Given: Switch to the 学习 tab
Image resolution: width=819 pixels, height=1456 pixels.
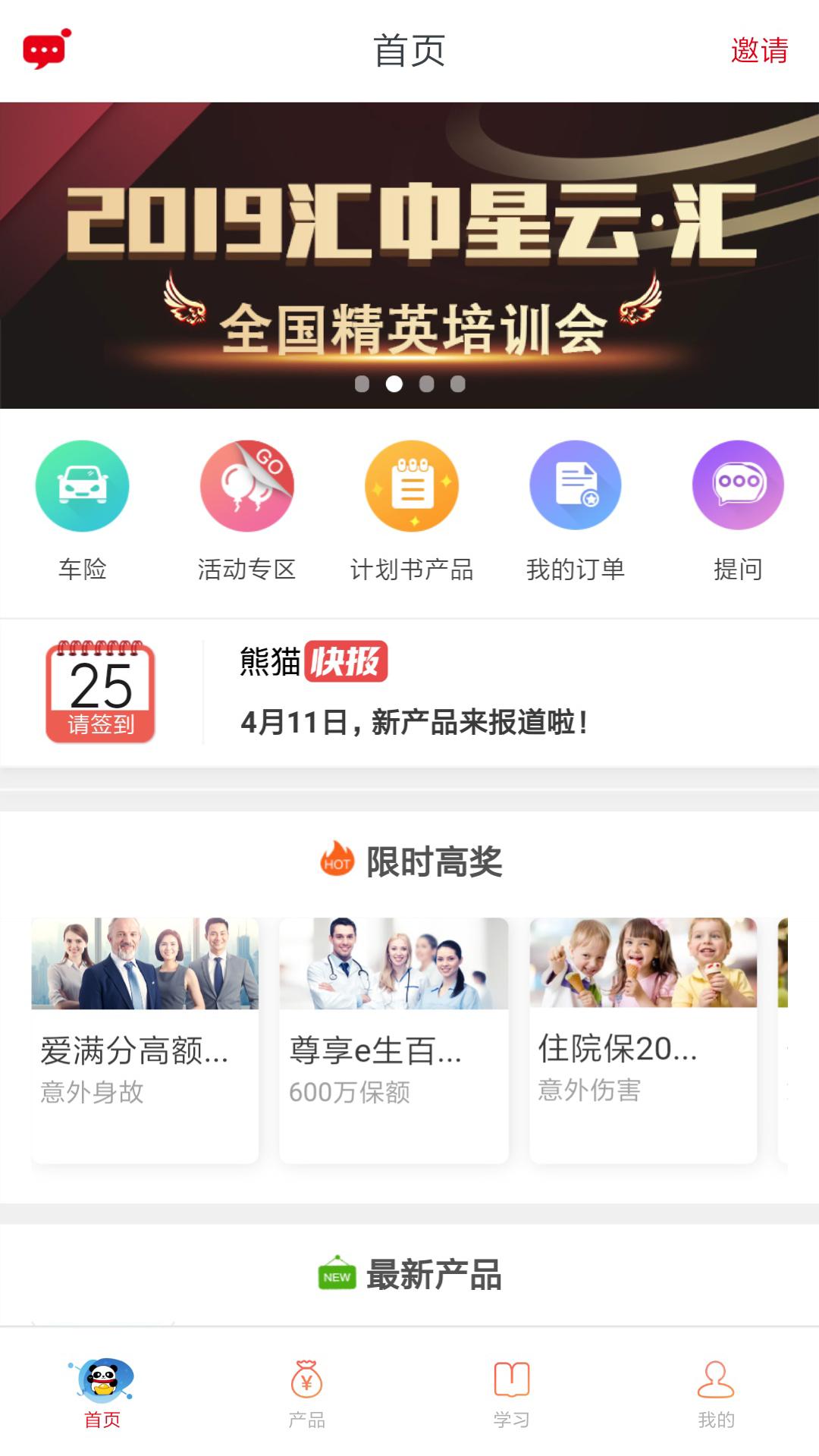Looking at the screenshot, I should 512,1394.
